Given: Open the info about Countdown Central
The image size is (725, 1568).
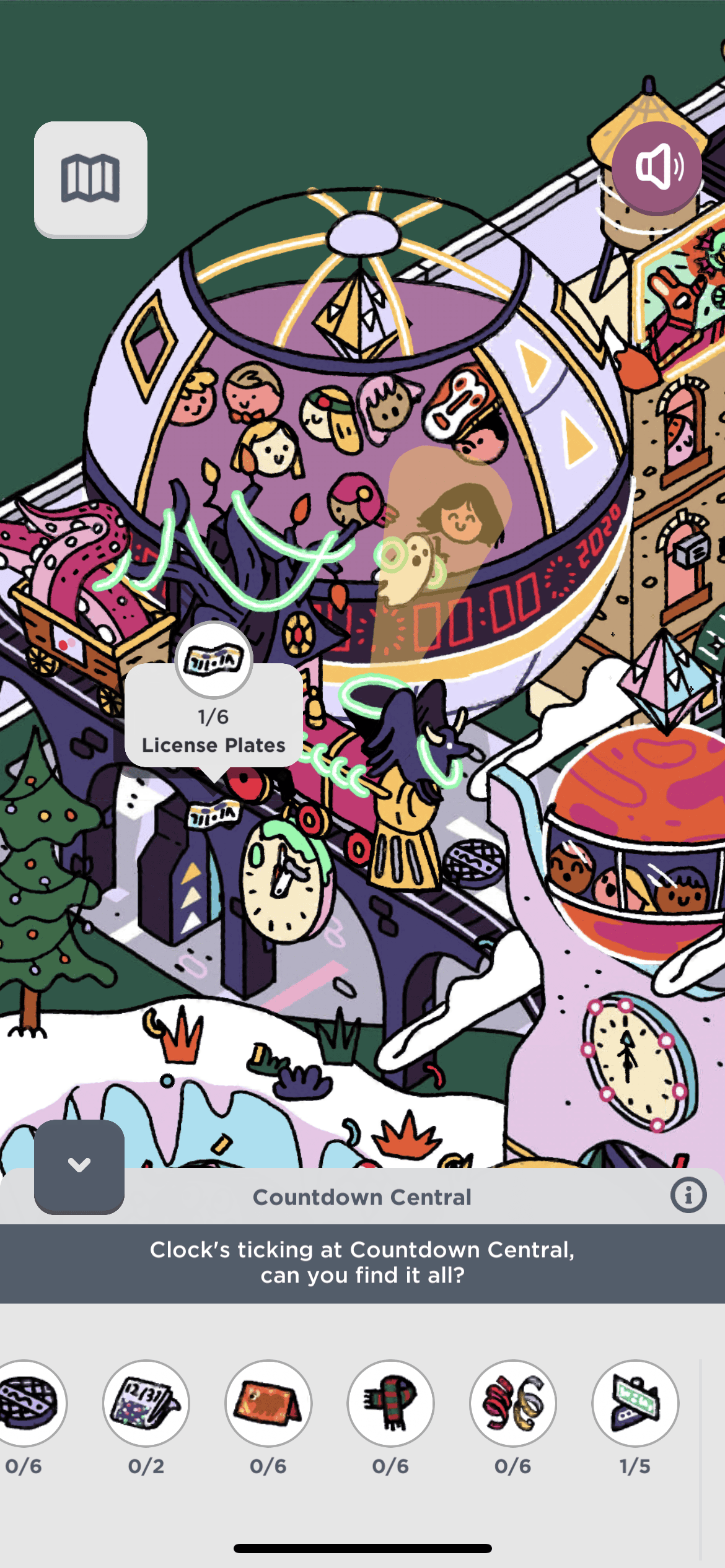Looking at the screenshot, I should 688,1195.
